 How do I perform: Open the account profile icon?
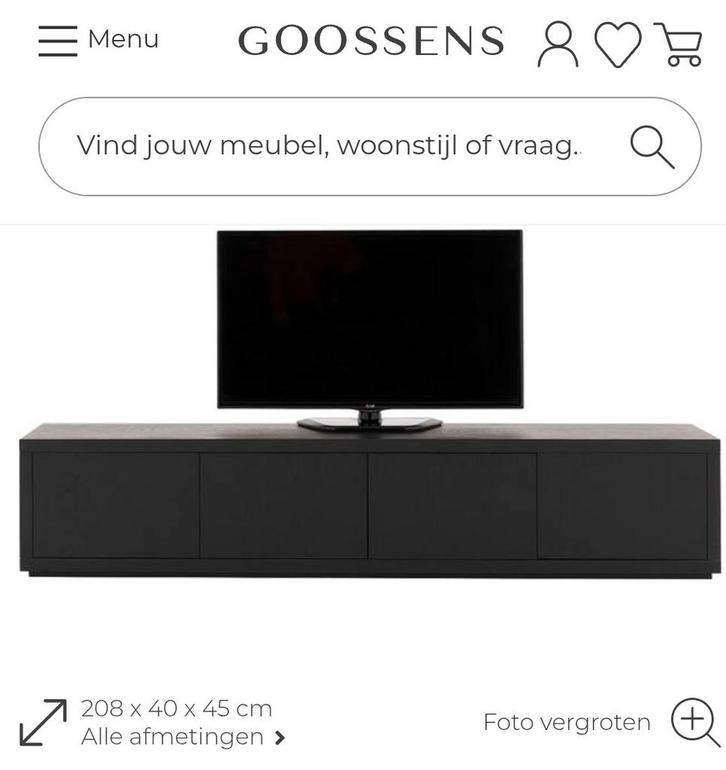pyautogui.click(x=558, y=44)
